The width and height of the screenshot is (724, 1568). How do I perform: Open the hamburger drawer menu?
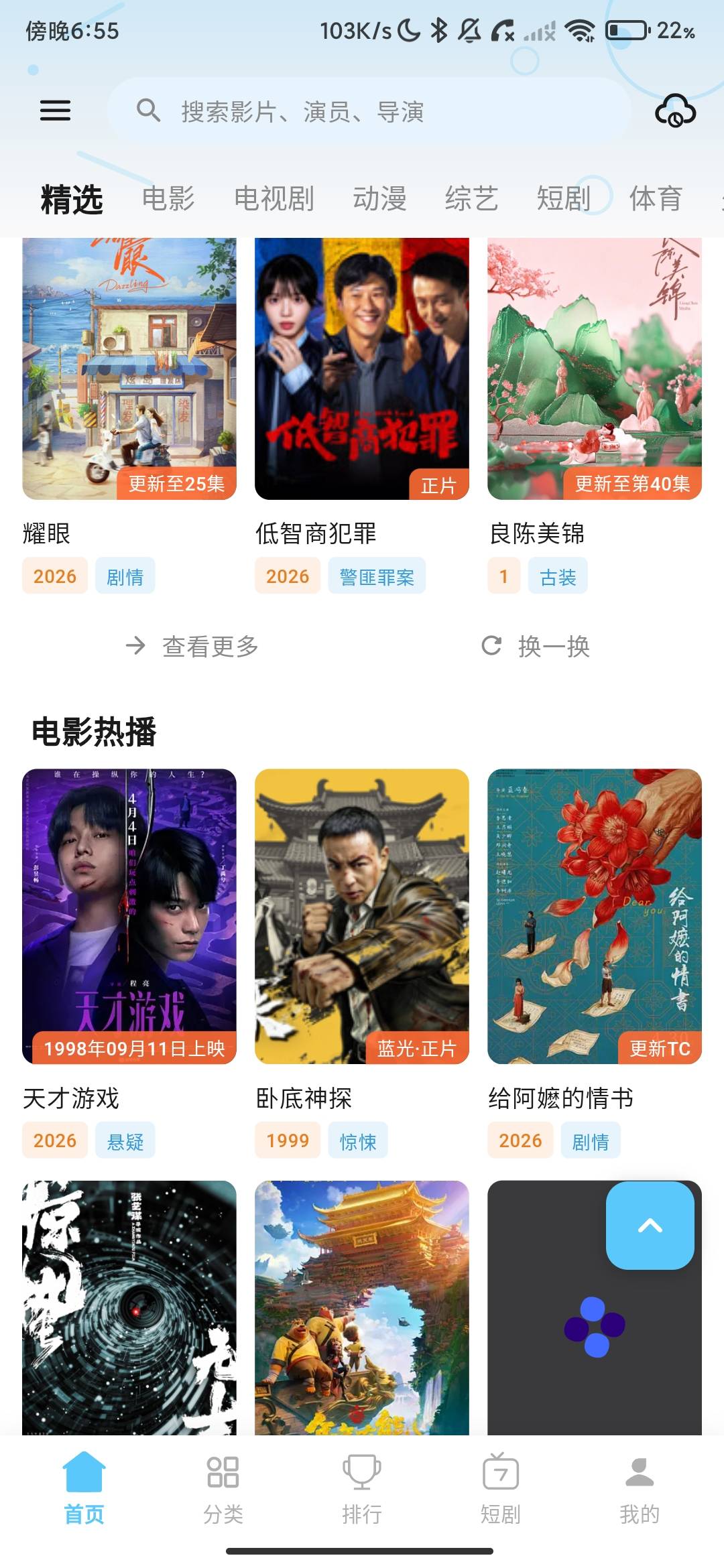55,111
